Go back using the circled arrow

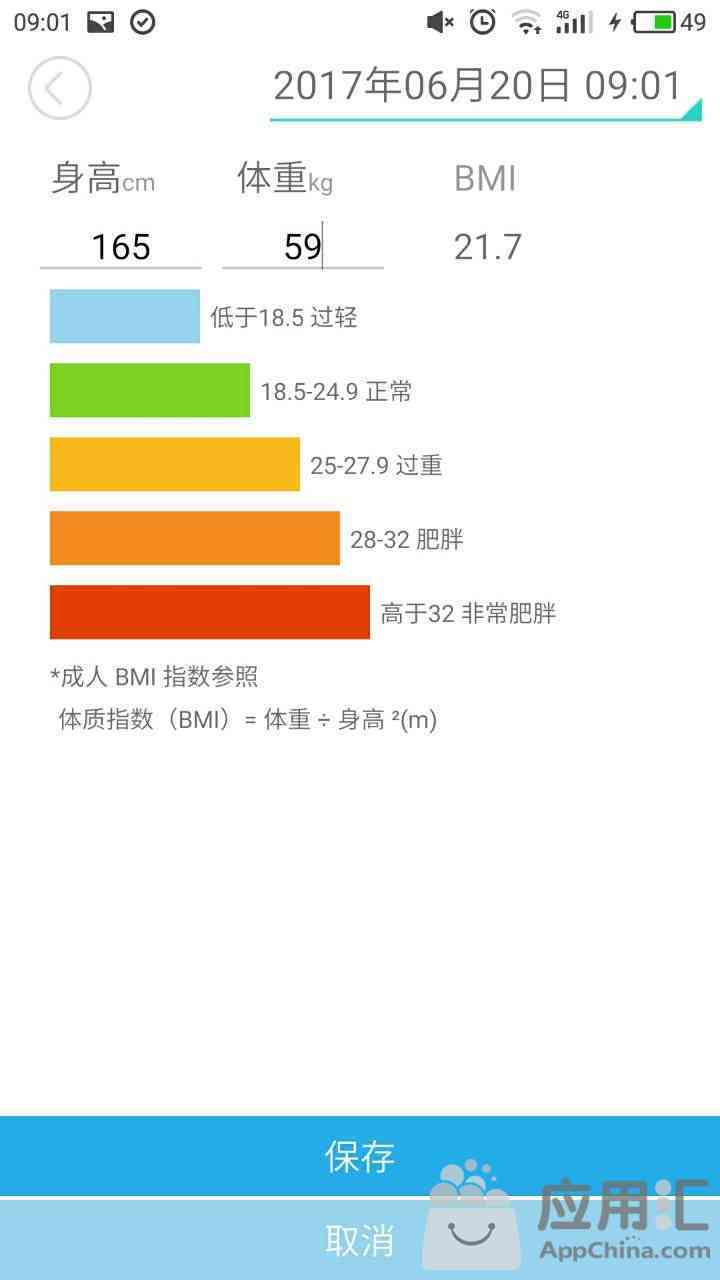60,88
